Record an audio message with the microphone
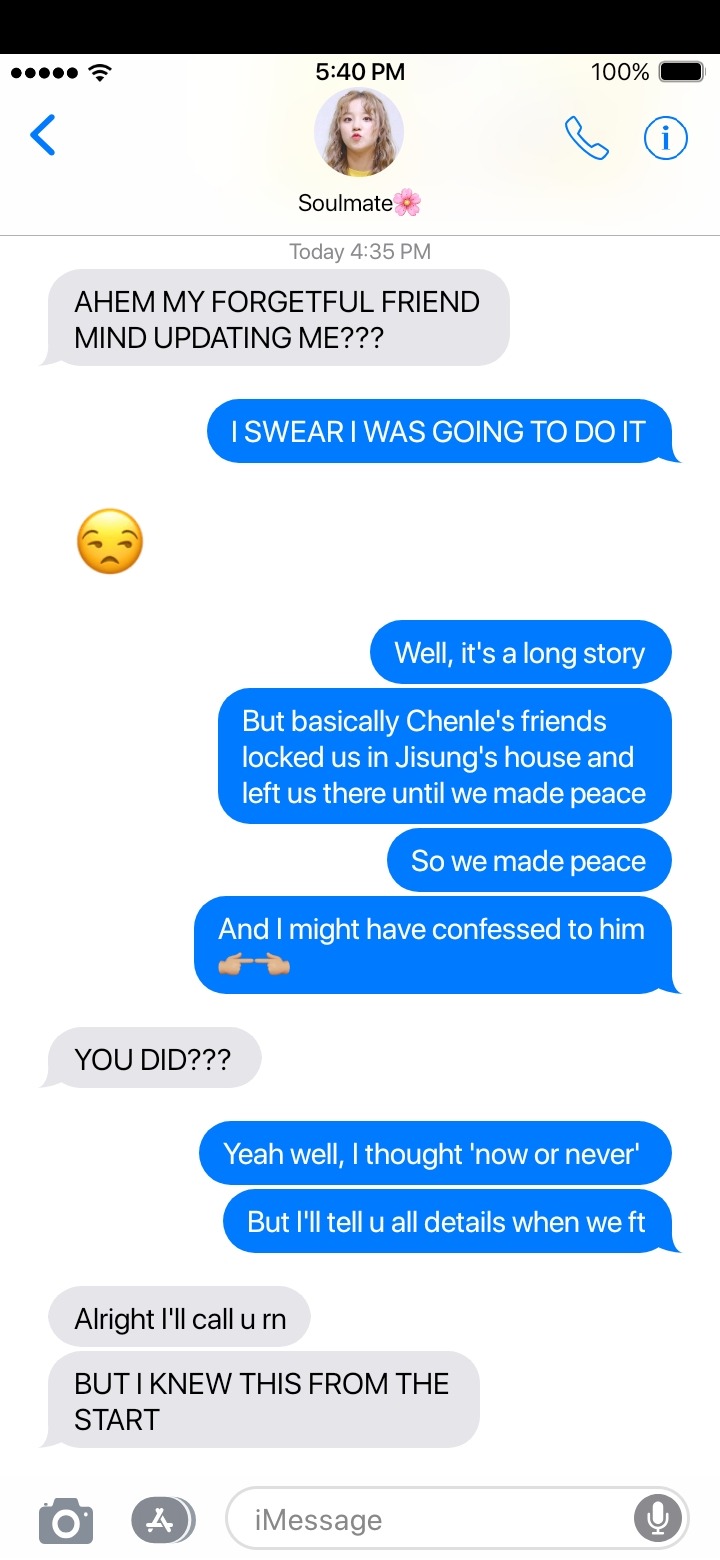 click(x=657, y=1521)
